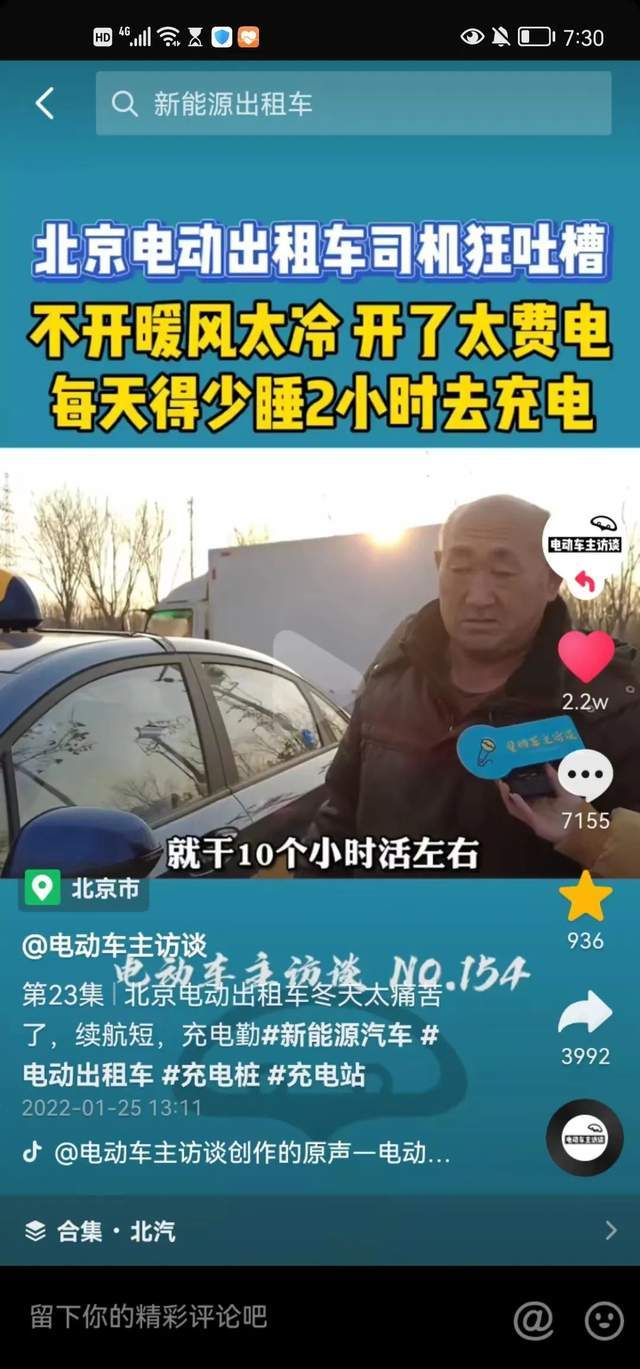Like this video with the heart
The image size is (640, 1369).
pyautogui.click(x=585, y=657)
